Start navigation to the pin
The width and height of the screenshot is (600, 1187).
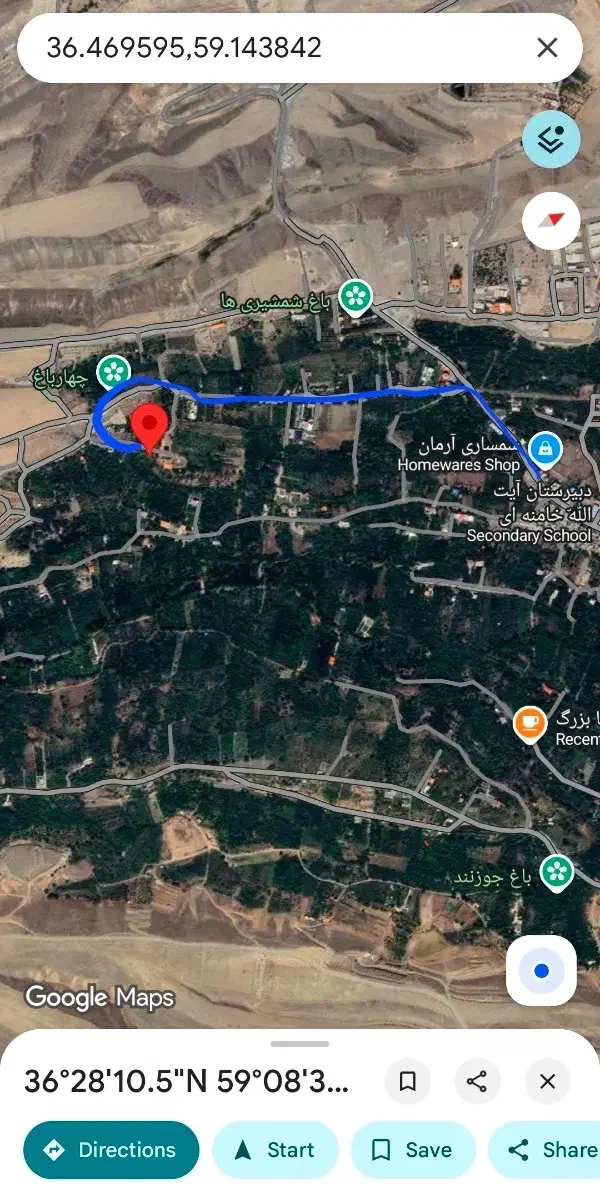pos(275,1150)
